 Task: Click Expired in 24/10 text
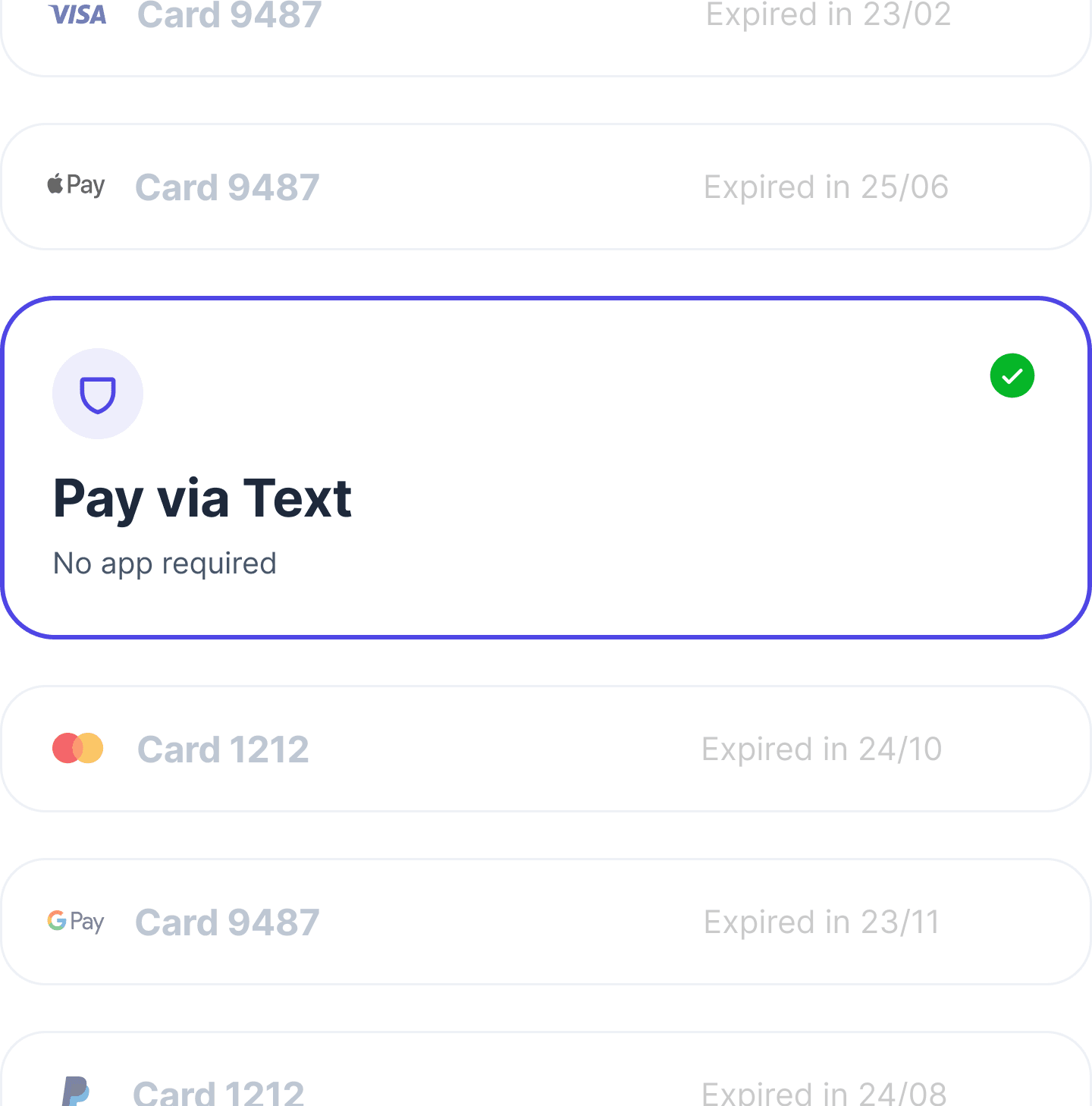(x=821, y=748)
